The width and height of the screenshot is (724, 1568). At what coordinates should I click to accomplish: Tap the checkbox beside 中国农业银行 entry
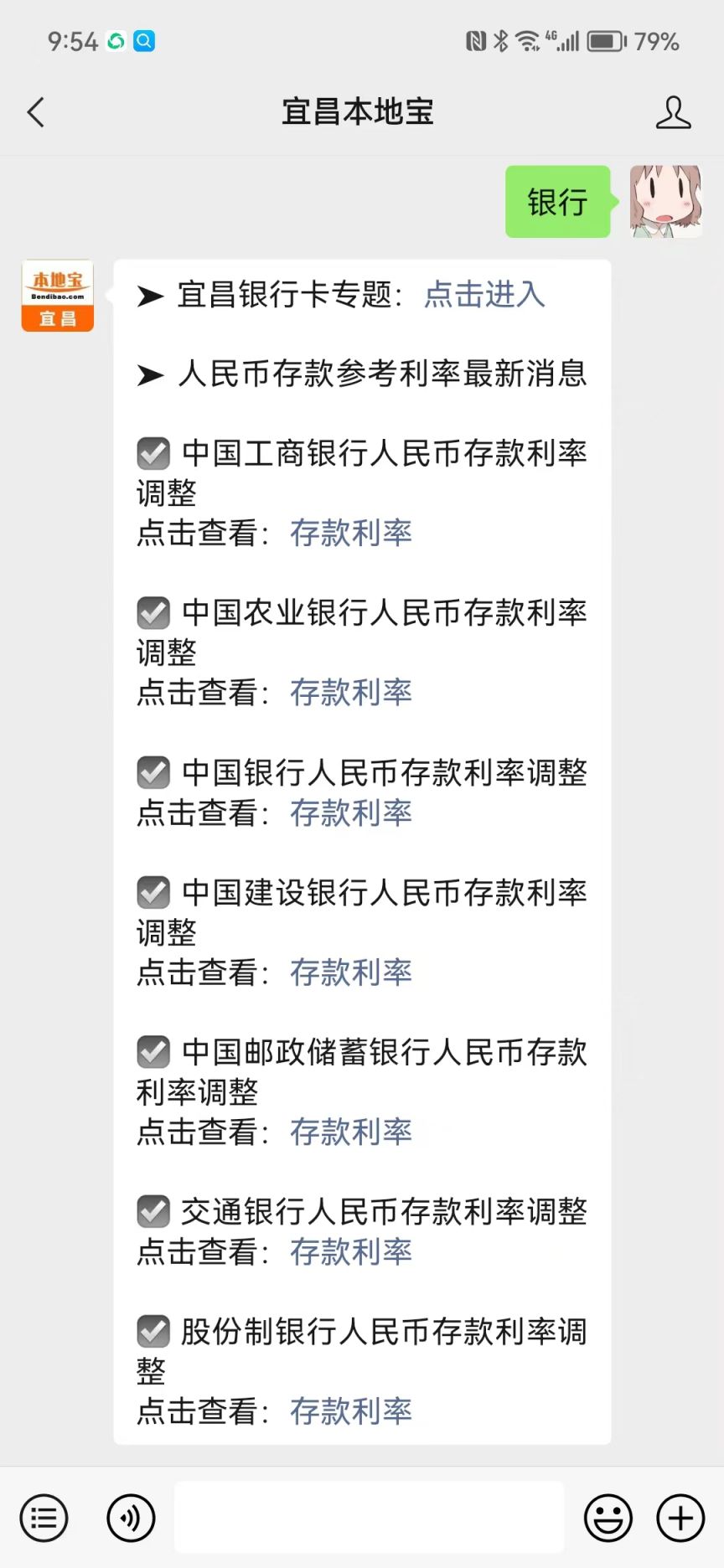(153, 612)
